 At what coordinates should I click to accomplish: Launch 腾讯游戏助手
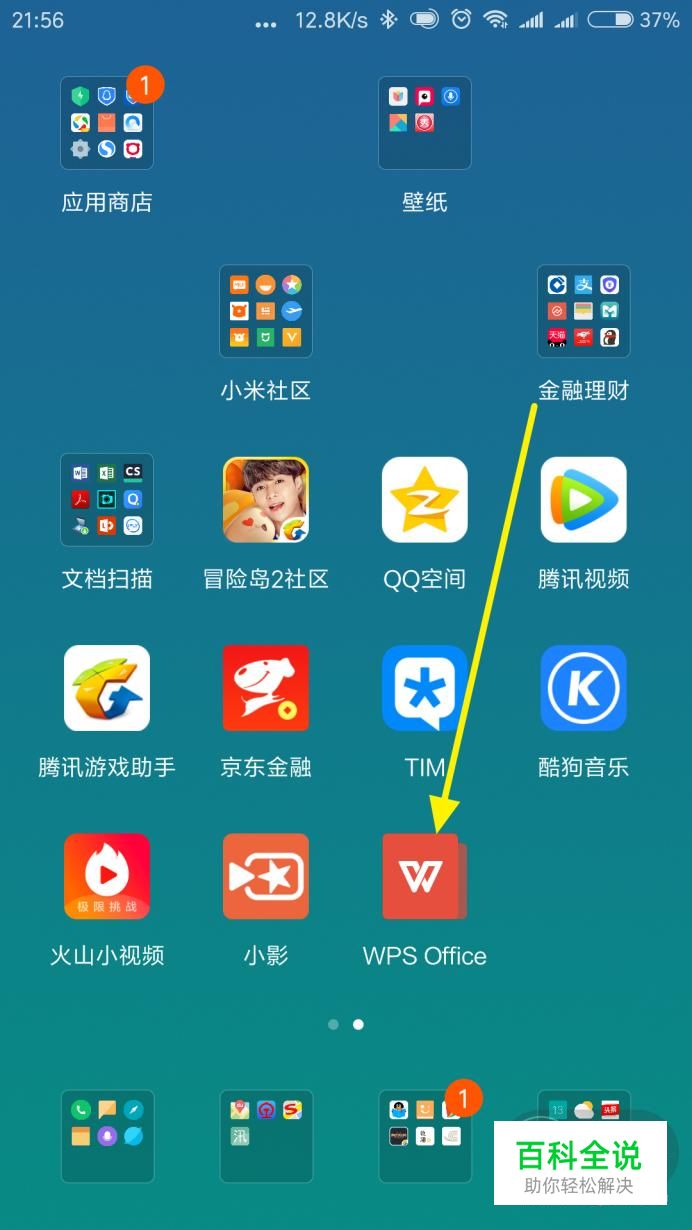point(107,688)
